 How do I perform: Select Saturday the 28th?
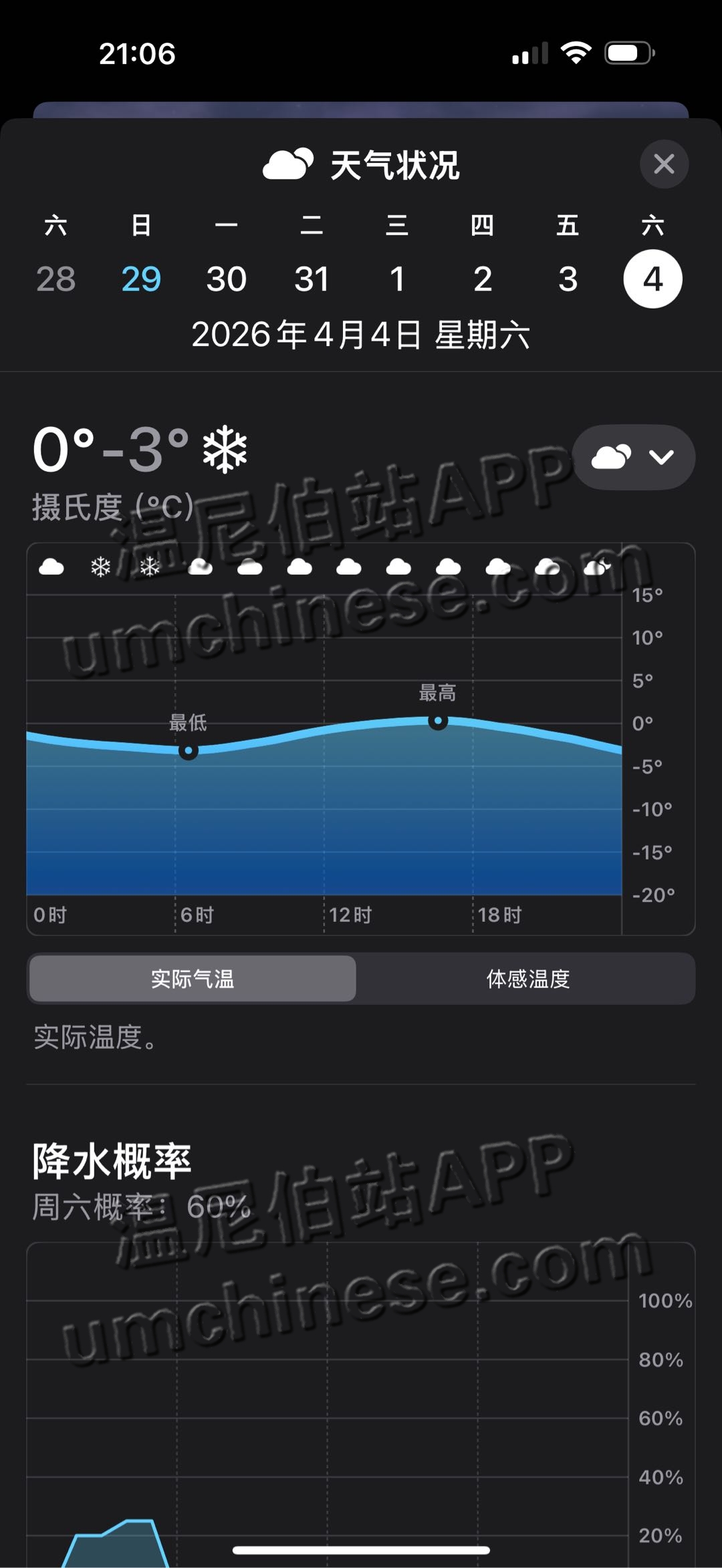coord(55,279)
